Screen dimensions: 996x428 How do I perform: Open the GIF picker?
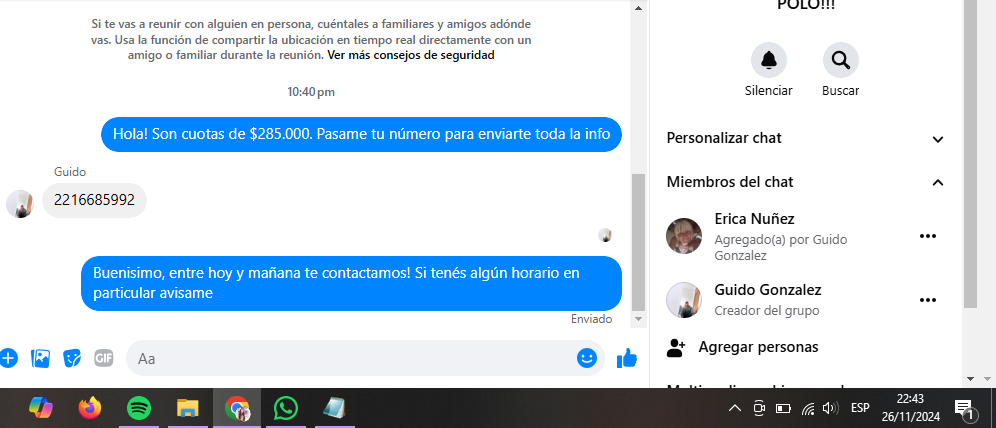click(x=103, y=358)
